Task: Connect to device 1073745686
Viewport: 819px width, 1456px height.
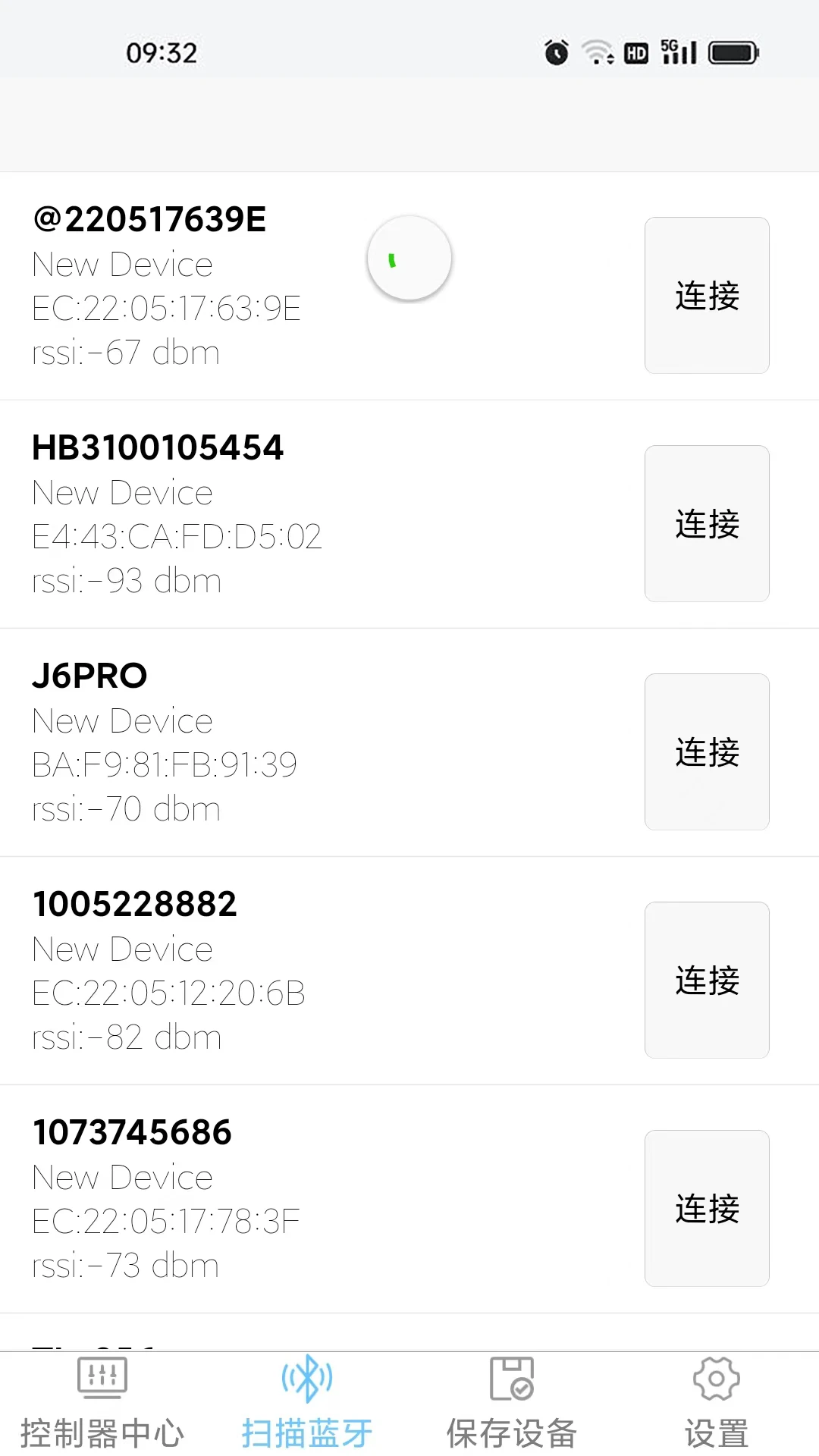Action: pos(707,1208)
